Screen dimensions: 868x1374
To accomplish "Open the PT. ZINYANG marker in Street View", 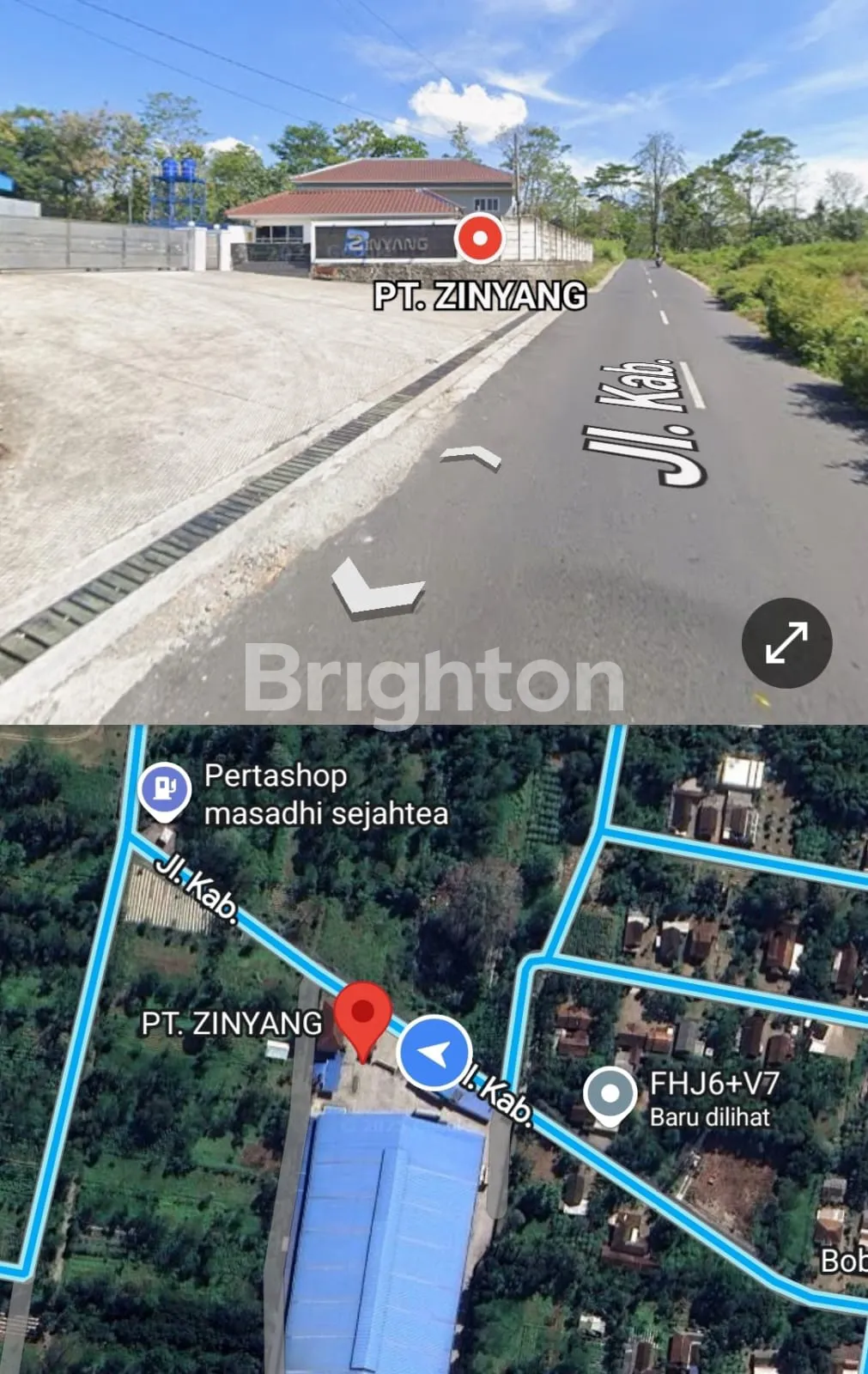I will pyautogui.click(x=479, y=238).
